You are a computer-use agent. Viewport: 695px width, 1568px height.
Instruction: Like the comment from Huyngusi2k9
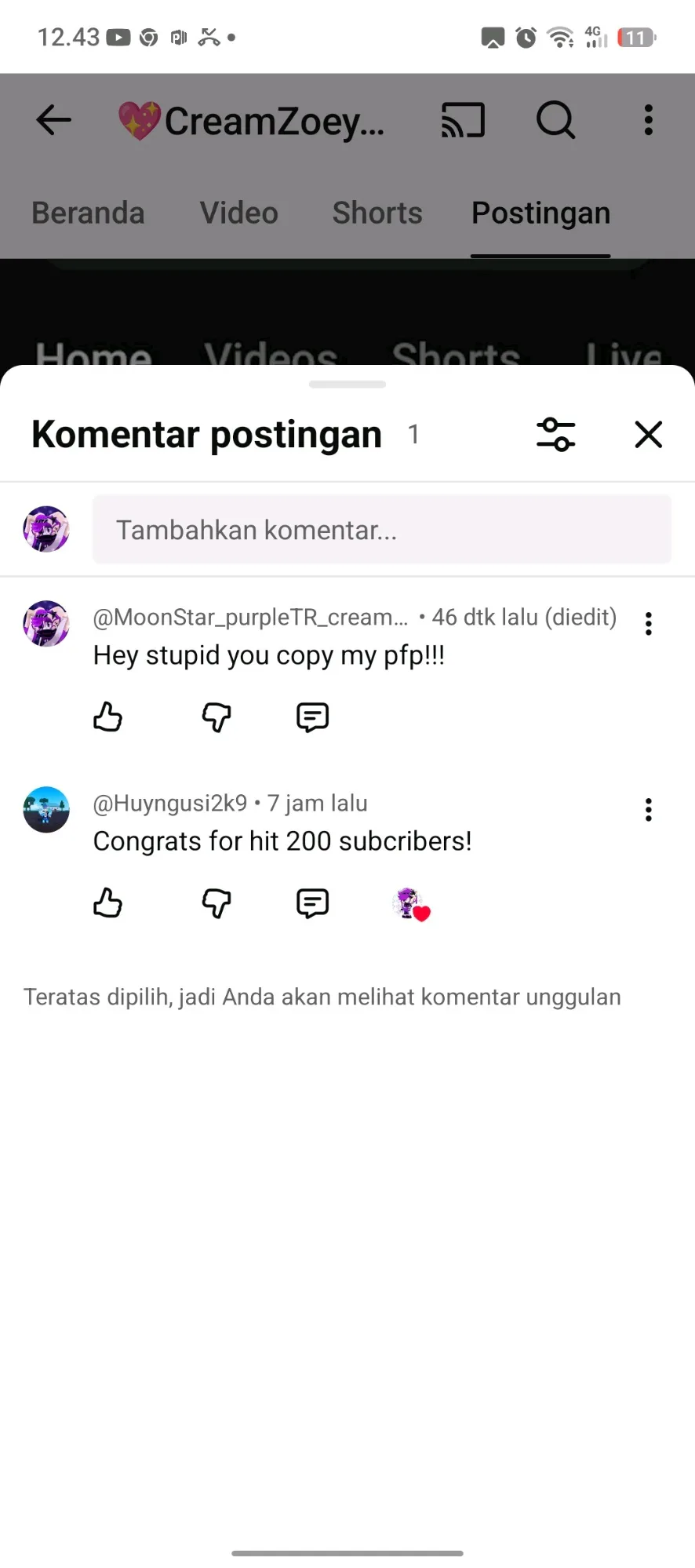tap(107, 903)
